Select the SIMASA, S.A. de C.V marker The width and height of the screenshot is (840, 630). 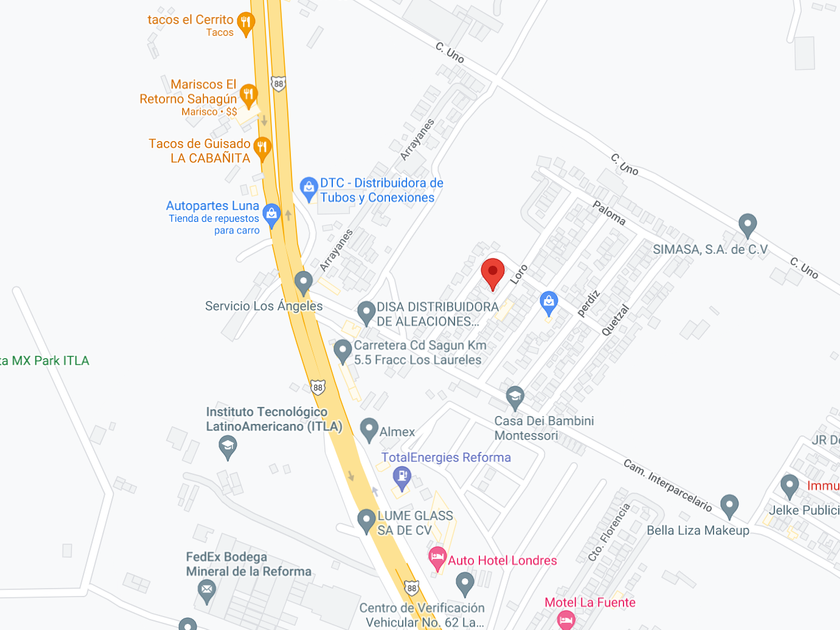point(747,226)
